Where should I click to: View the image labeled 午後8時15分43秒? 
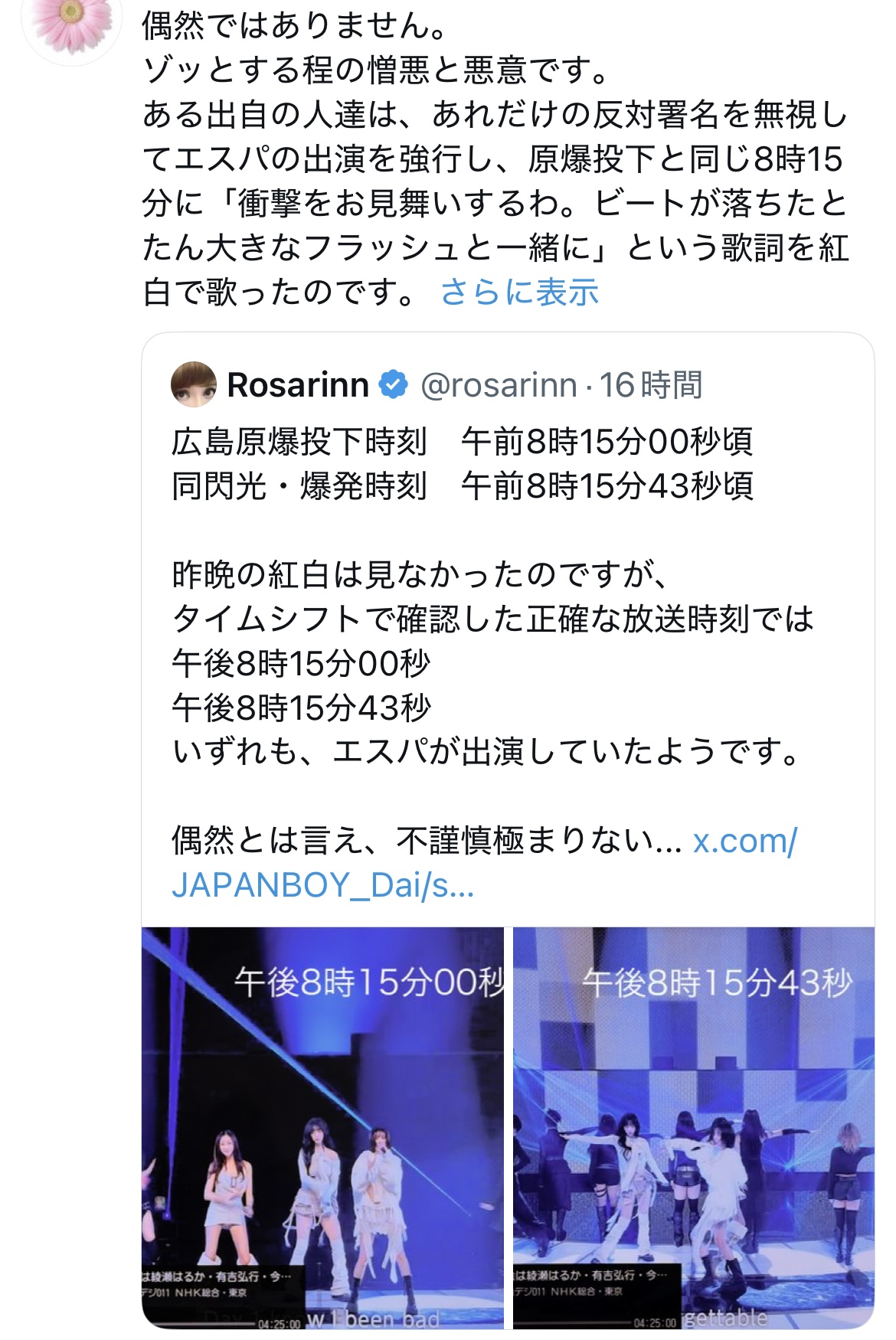pos(693,1127)
